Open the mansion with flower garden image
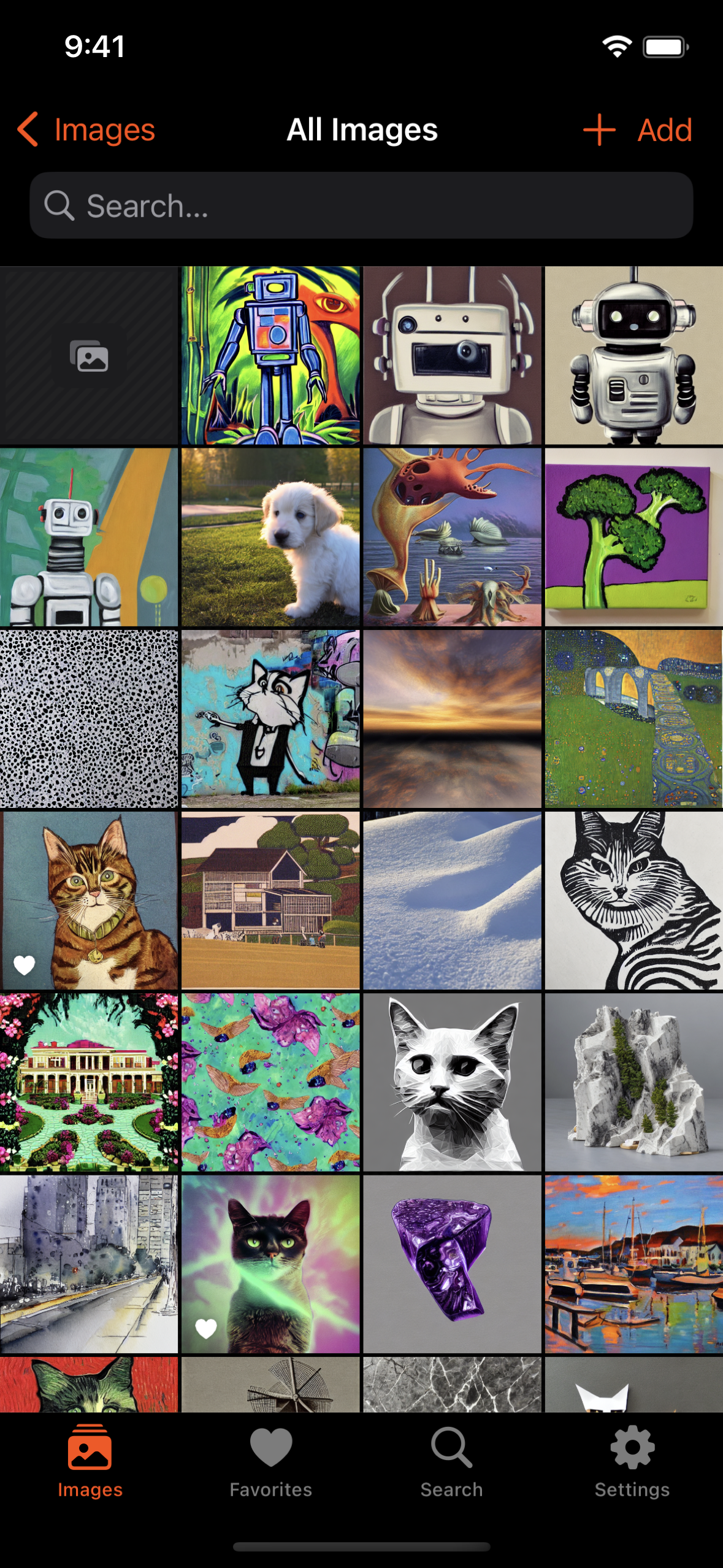723x1568 pixels. click(x=89, y=1082)
